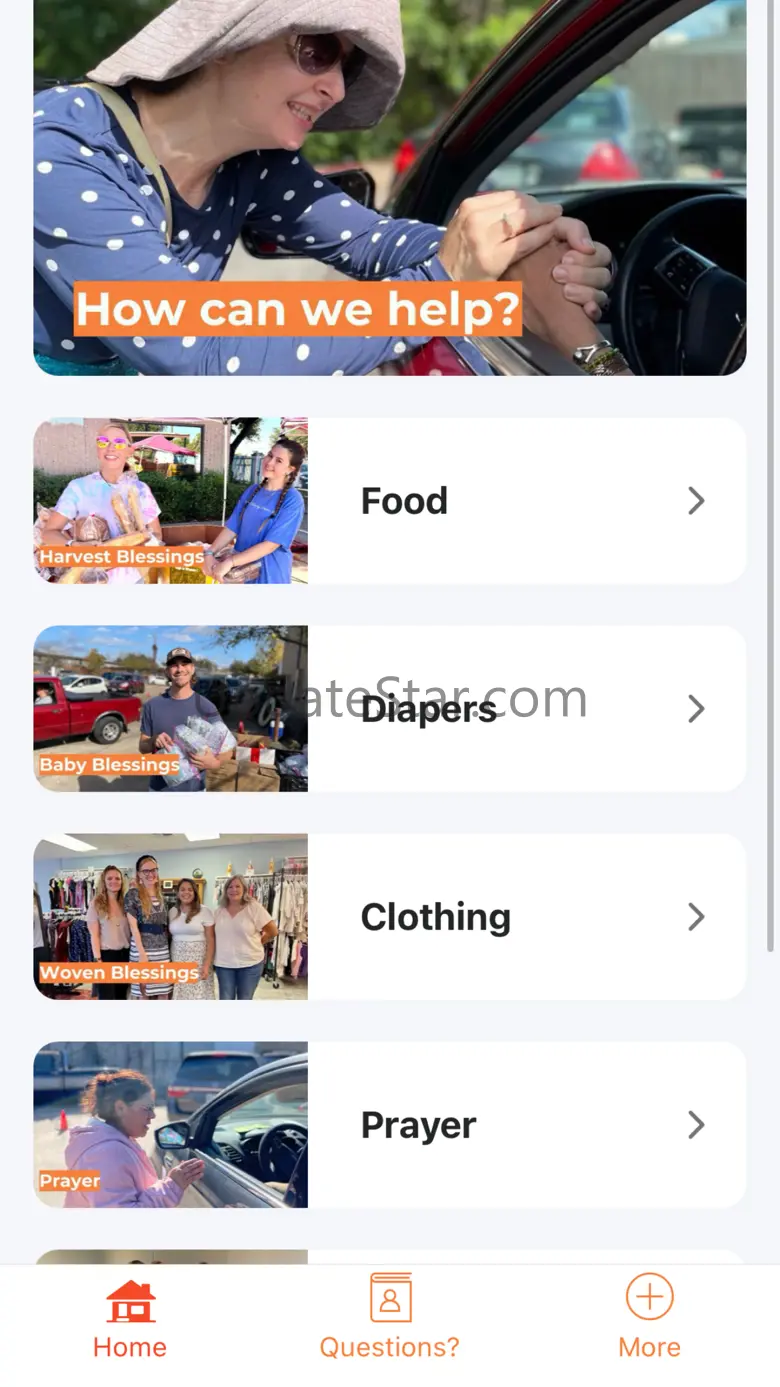The image size is (780, 1387).
Task: Open the More tab
Action: [x=649, y=1319]
